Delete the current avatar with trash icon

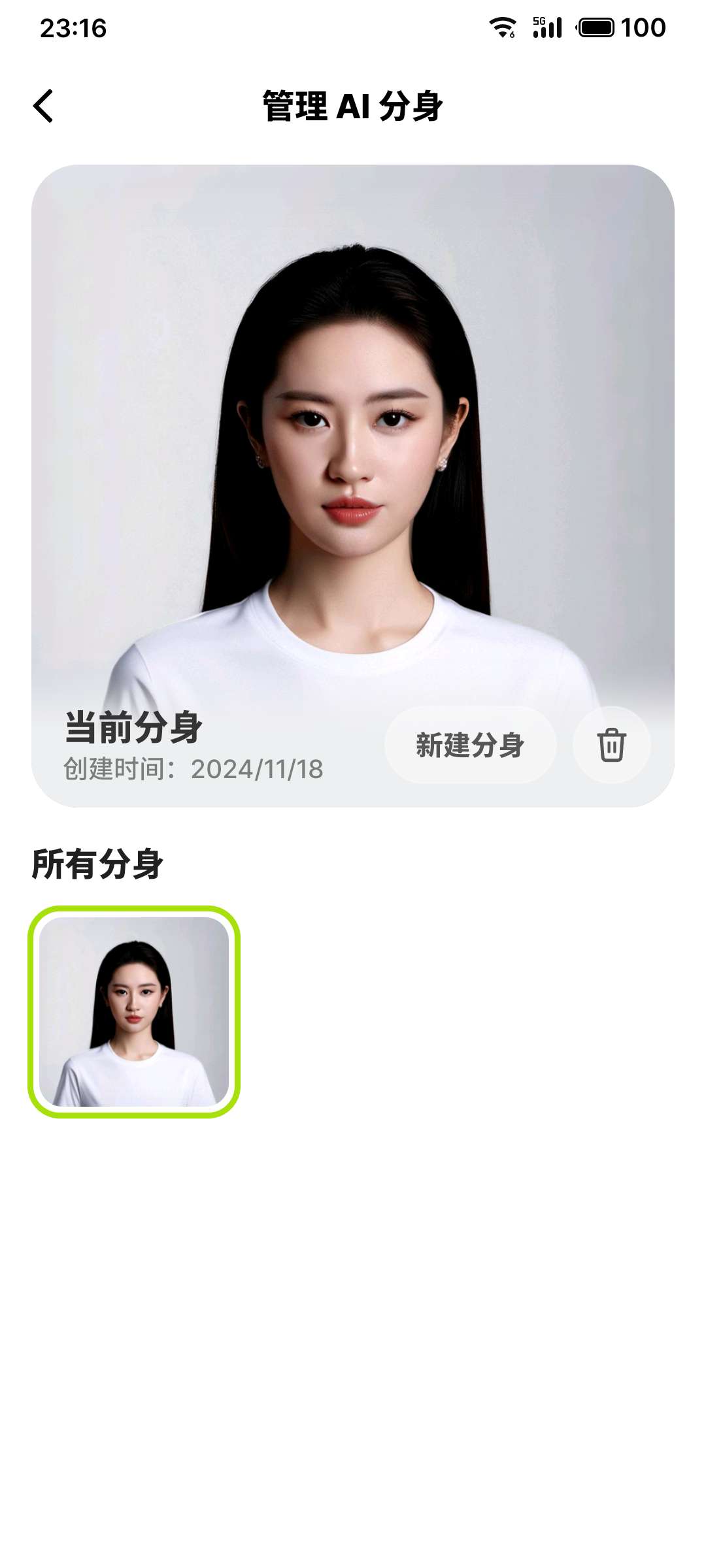pyautogui.click(x=611, y=745)
